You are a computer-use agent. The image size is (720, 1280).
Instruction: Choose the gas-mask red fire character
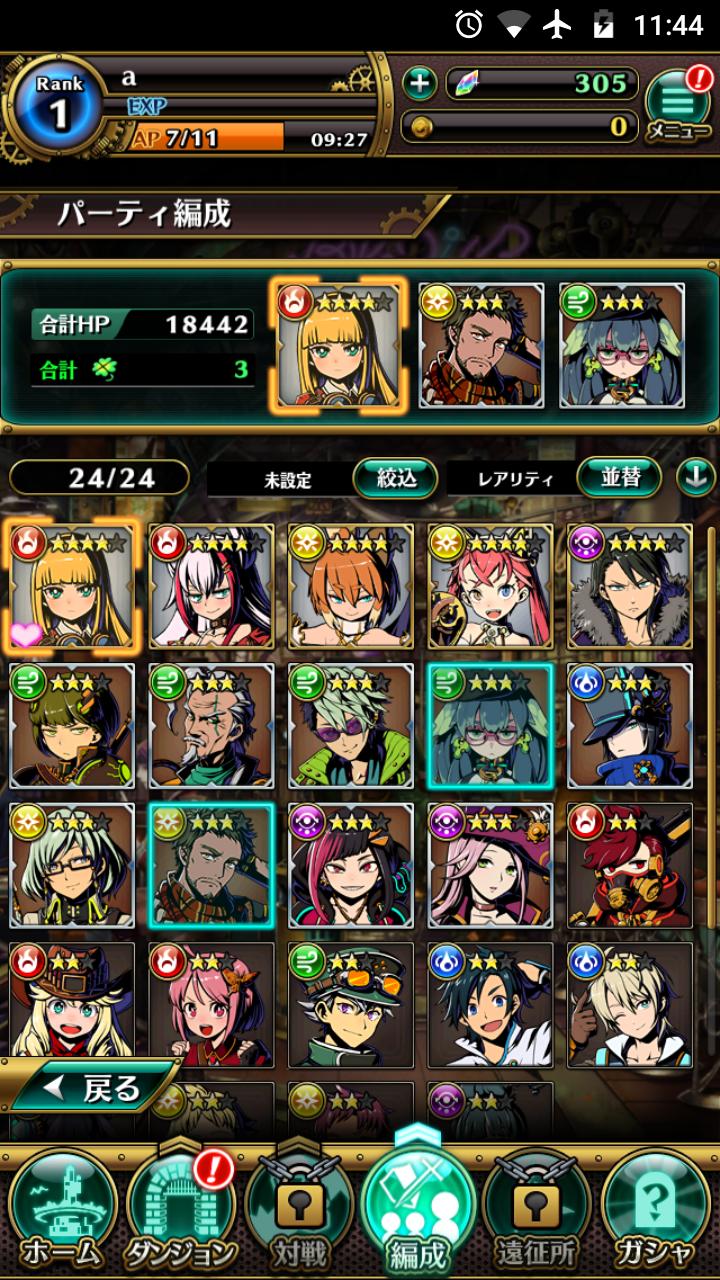pyautogui.click(x=630, y=866)
